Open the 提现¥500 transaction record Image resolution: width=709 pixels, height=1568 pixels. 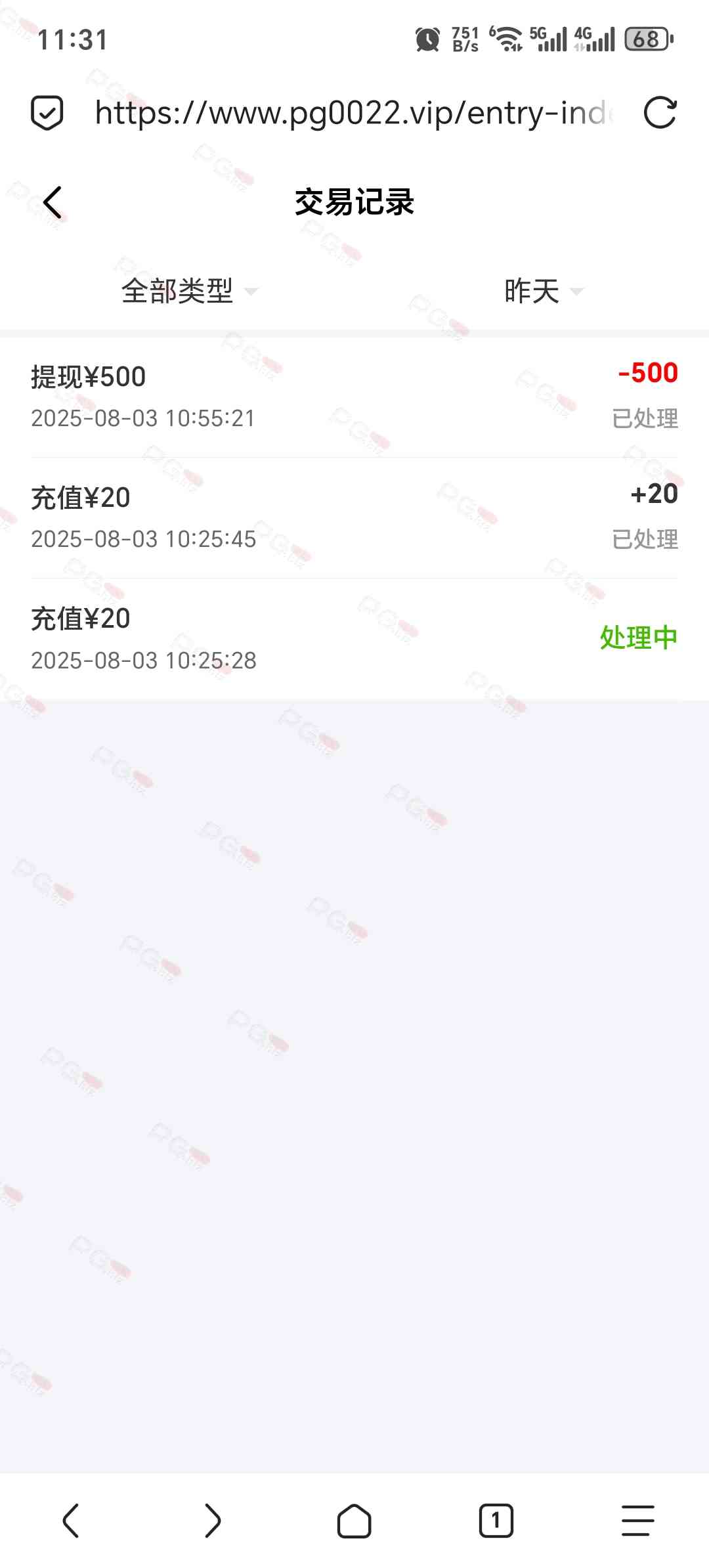coord(354,397)
